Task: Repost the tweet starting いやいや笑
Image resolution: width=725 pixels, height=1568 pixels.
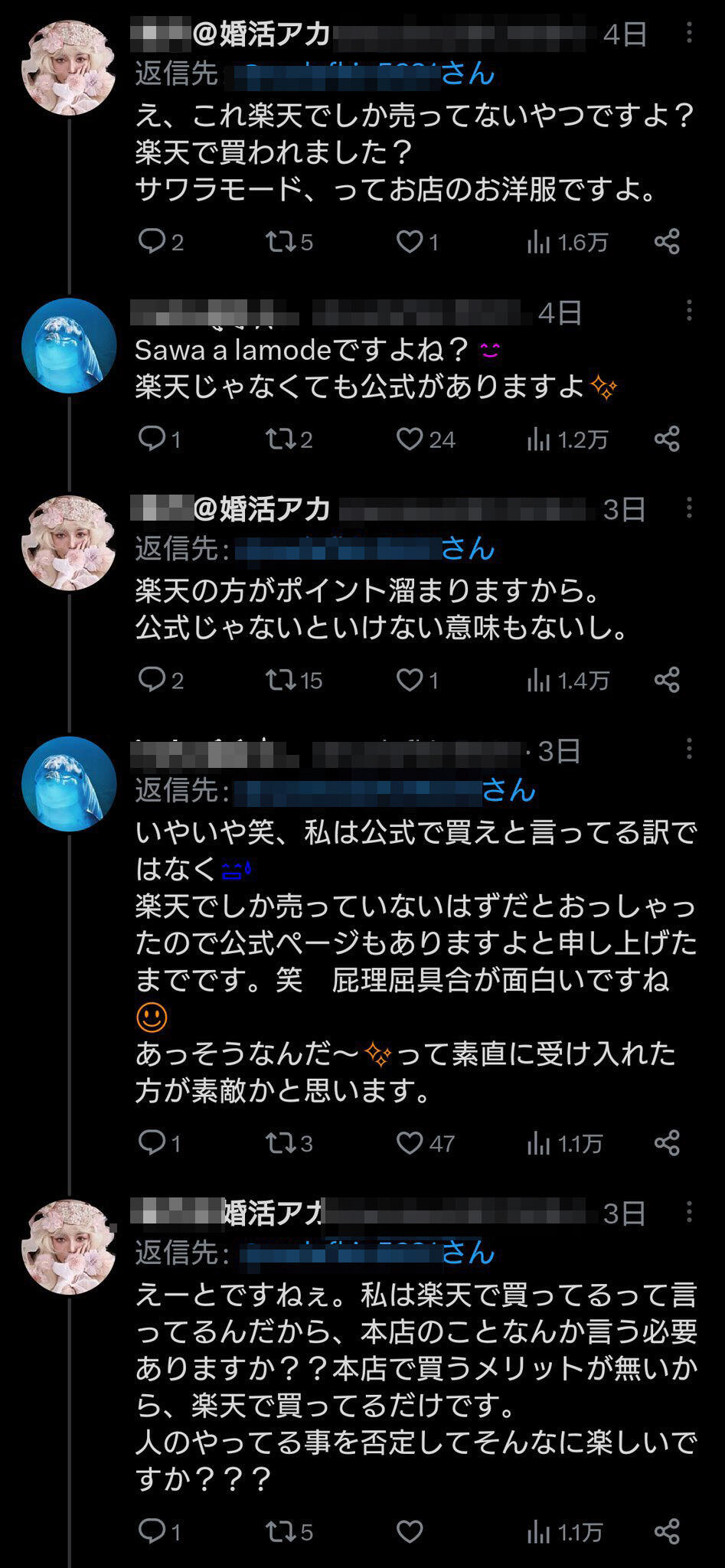Action: 280,1143
